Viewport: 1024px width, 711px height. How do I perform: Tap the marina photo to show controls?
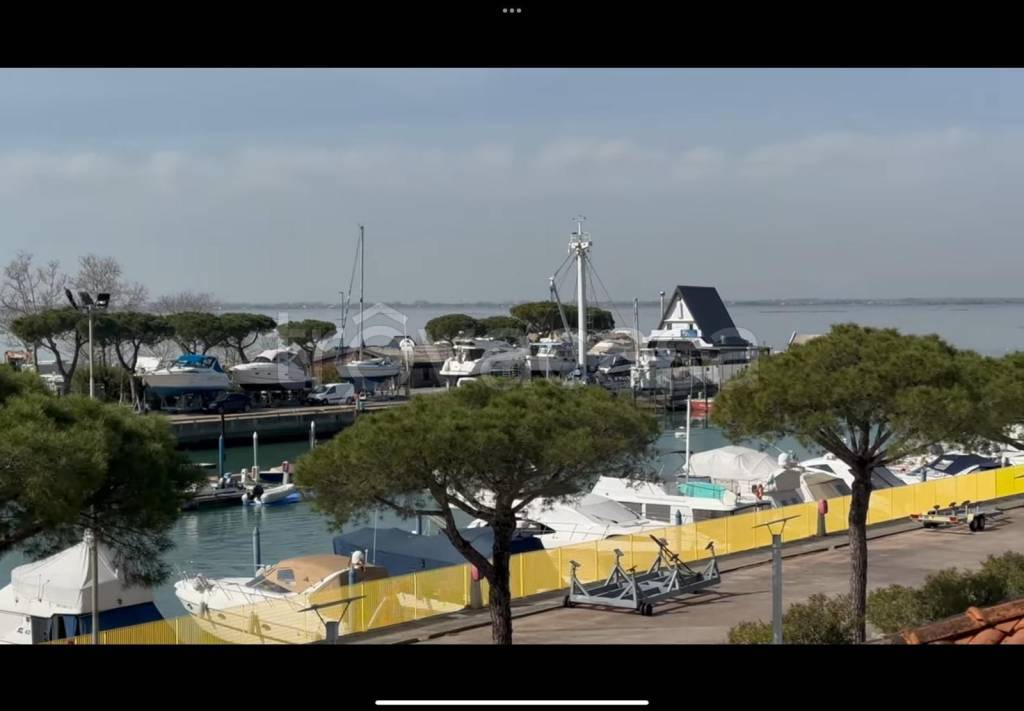[x=512, y=355]
